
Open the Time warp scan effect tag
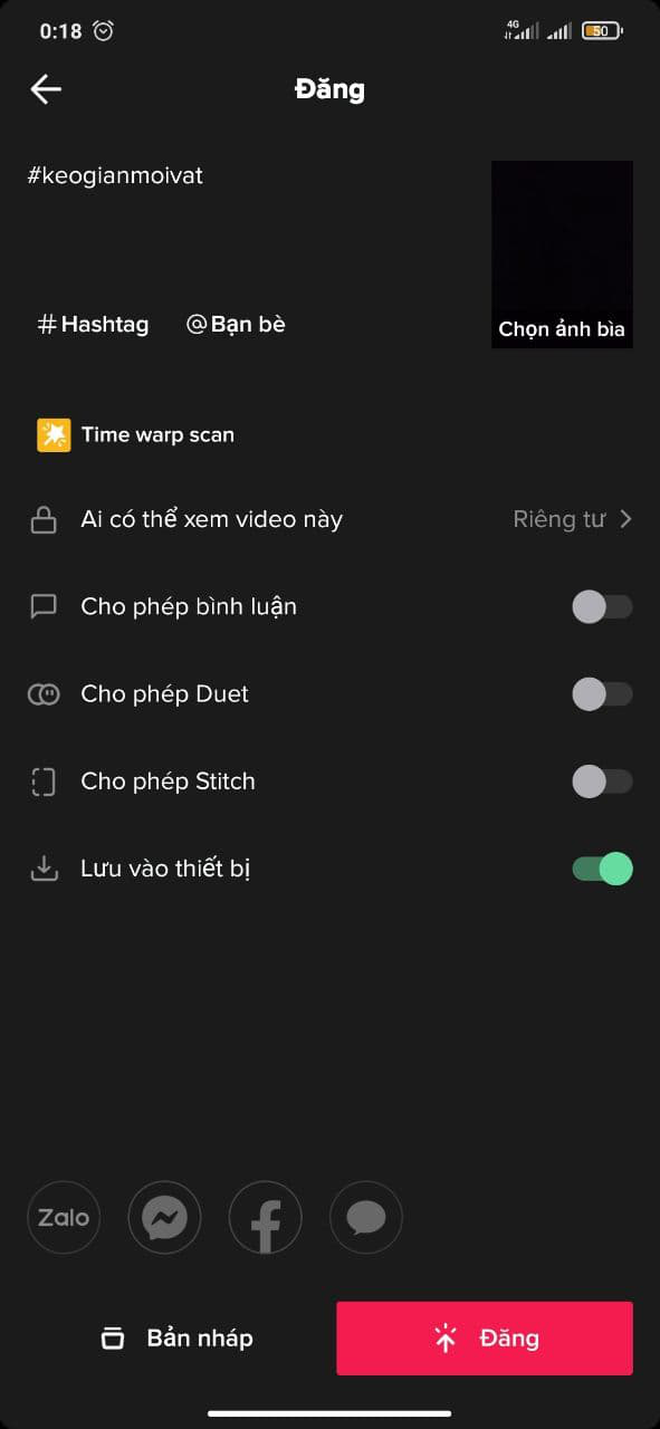(x=136, y=435)
